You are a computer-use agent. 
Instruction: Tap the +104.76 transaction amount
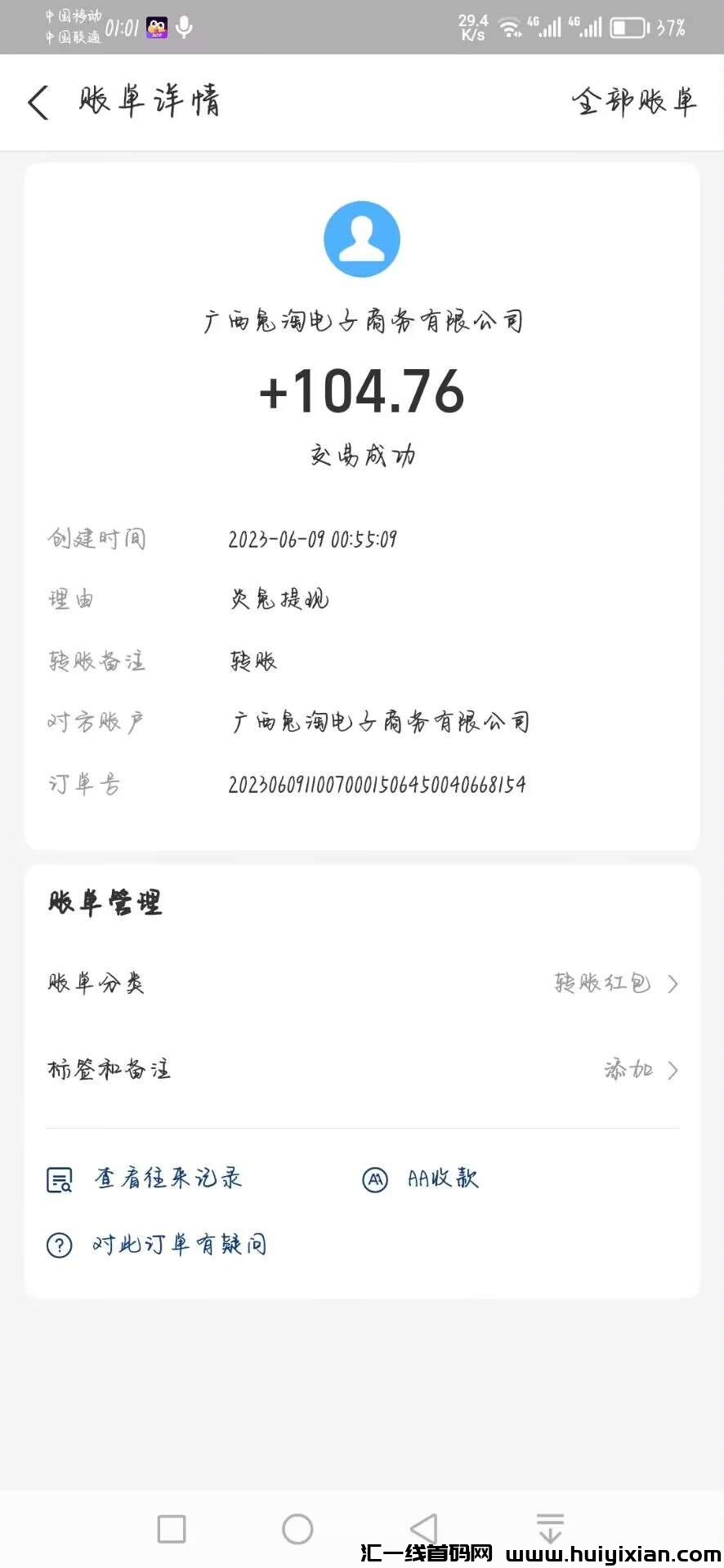click(x=362, y=392)
